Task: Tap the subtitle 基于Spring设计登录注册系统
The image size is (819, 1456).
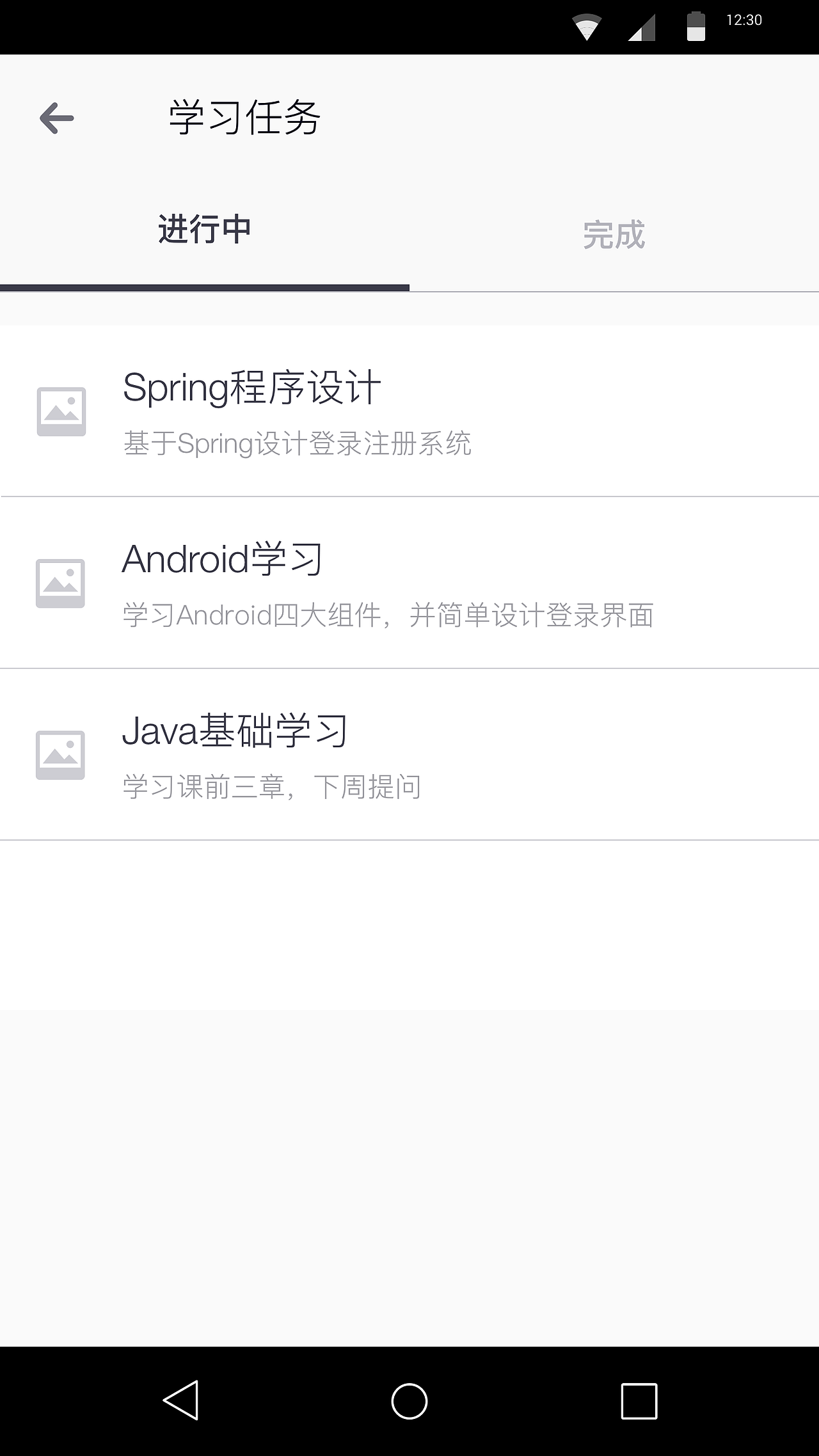Action: tap(297, 443)
